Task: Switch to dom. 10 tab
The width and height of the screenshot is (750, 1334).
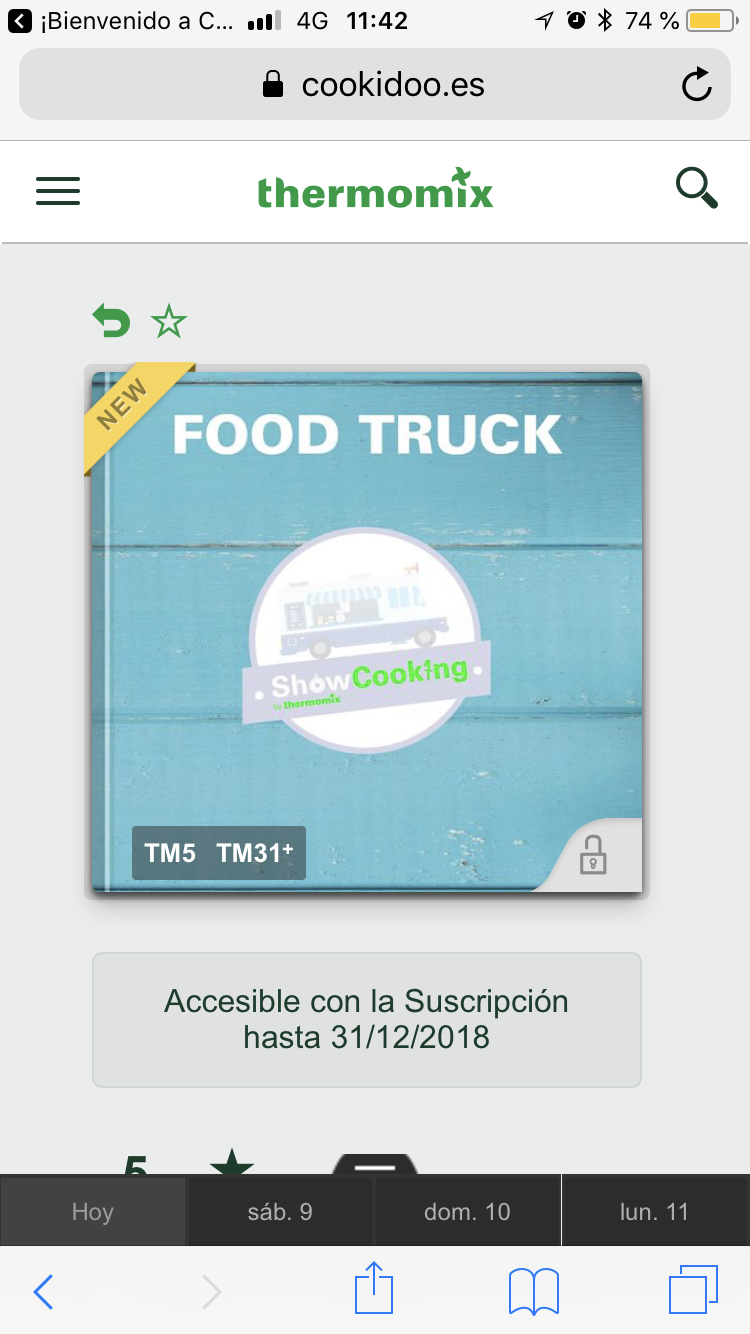Action: click(467, 1212)
